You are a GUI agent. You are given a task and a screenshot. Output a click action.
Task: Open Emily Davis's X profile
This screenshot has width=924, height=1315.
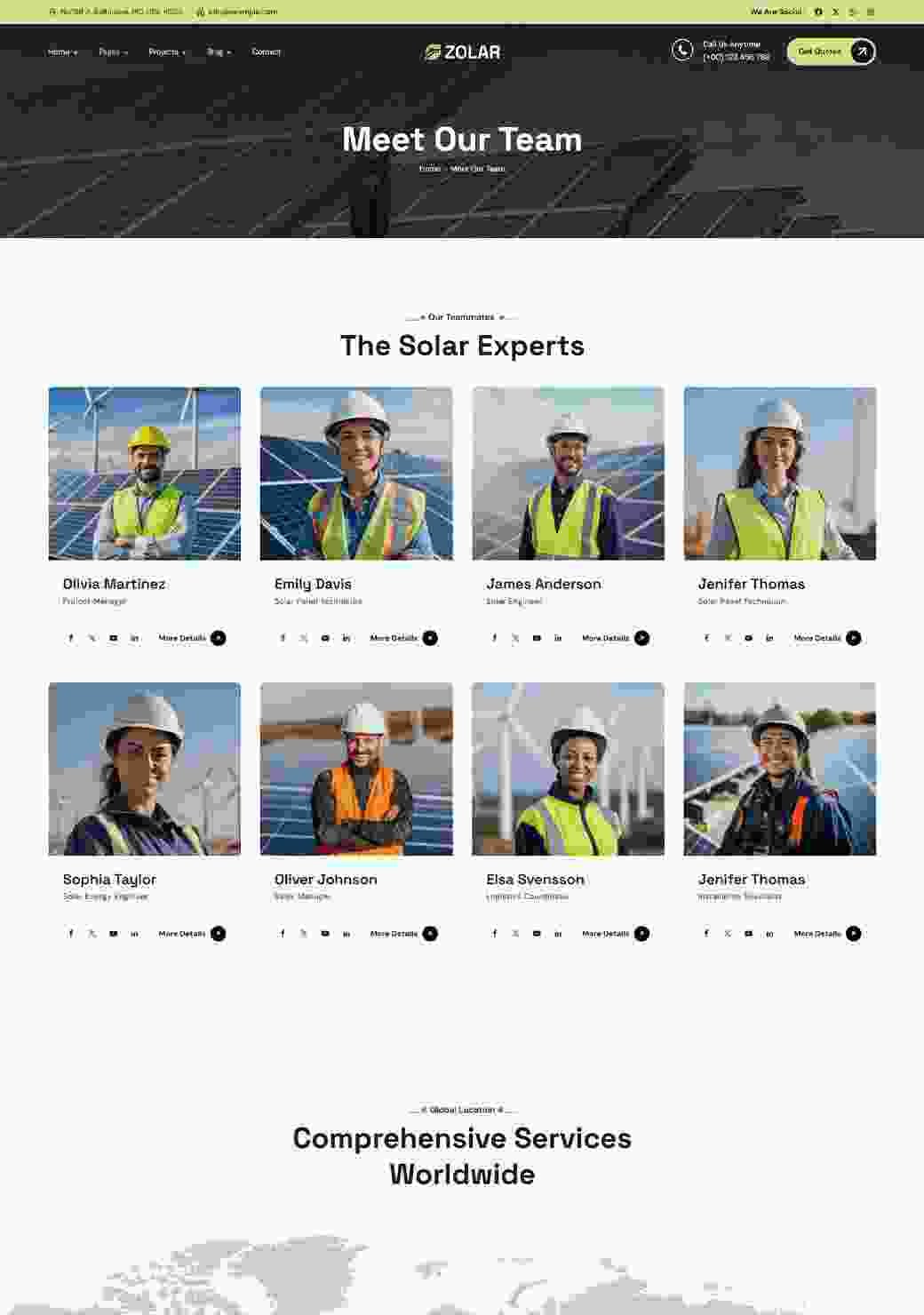tap(304, 638)
